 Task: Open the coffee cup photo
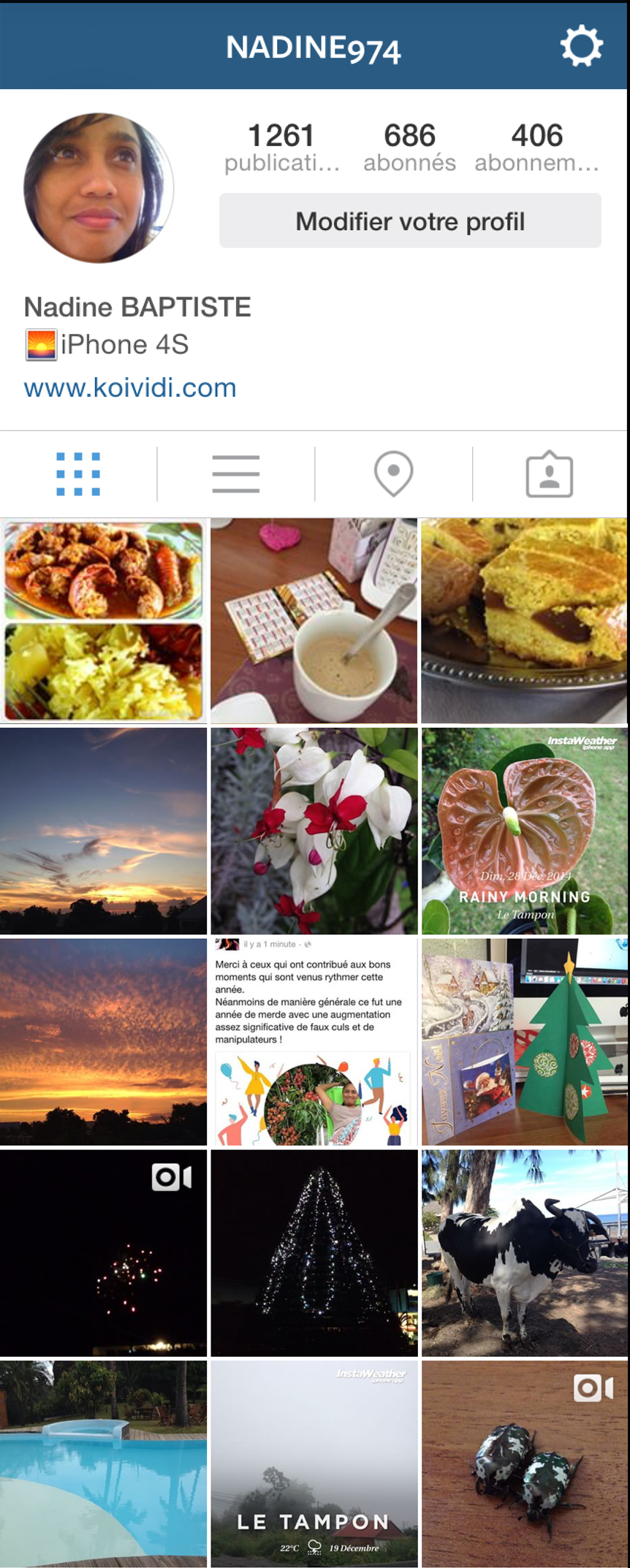click(314, 621)
